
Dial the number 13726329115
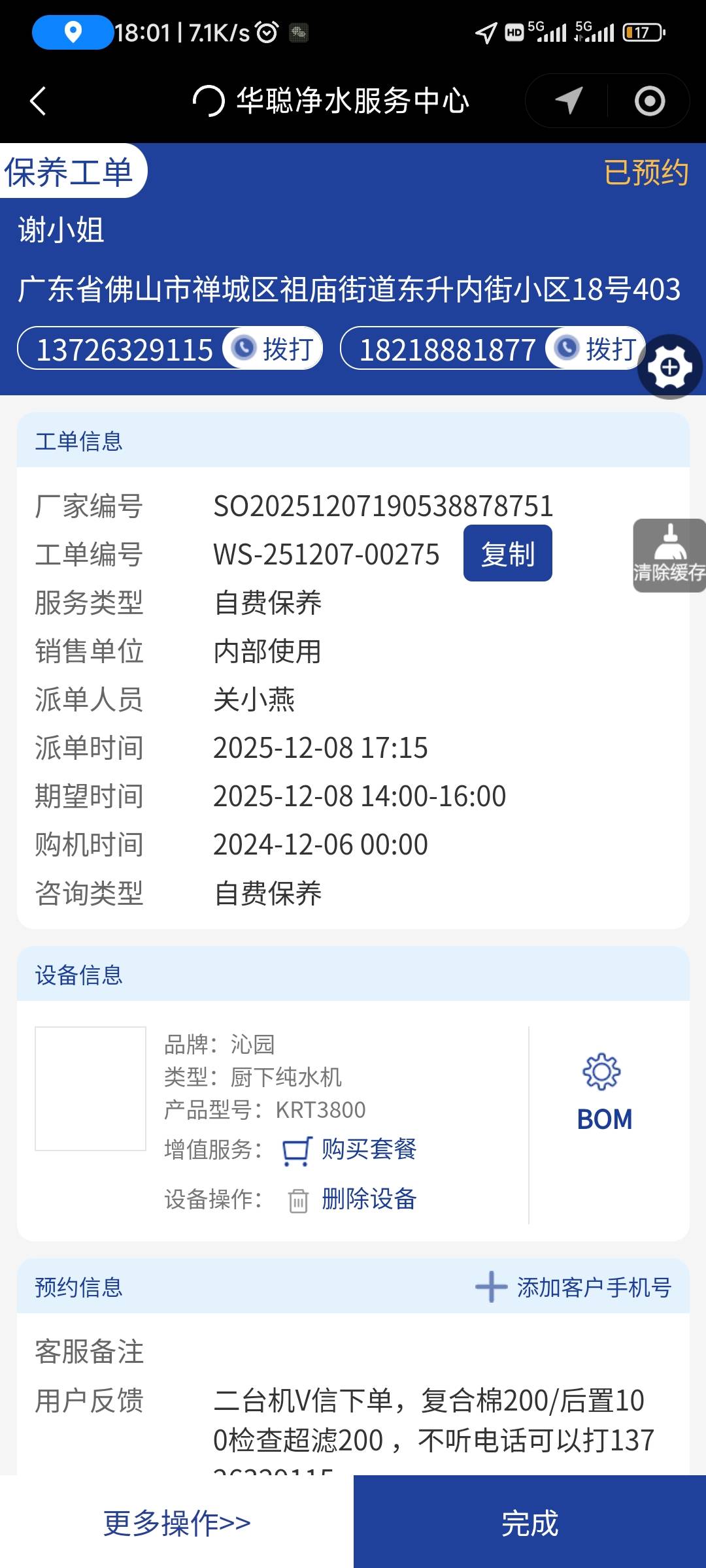275,349
